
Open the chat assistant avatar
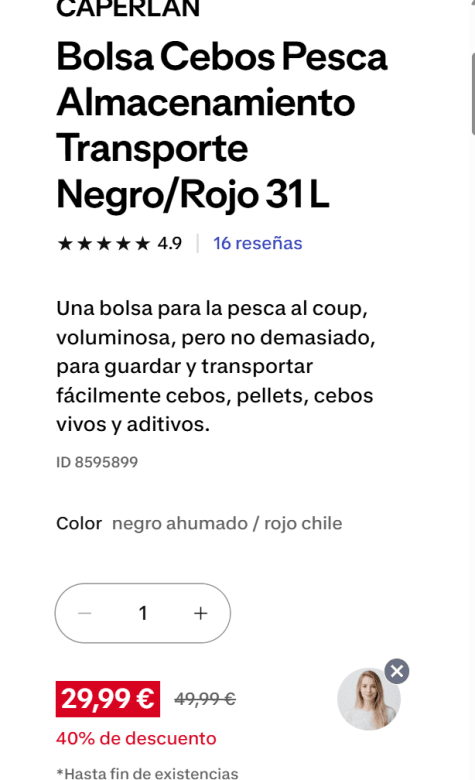369,699
